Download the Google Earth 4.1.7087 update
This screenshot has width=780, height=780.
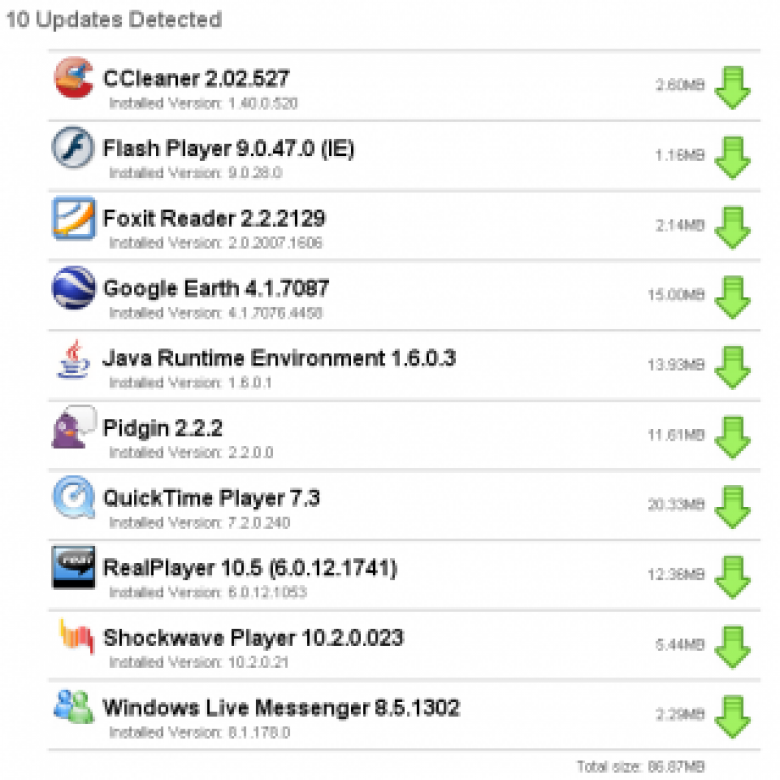[x=733, y=296]
